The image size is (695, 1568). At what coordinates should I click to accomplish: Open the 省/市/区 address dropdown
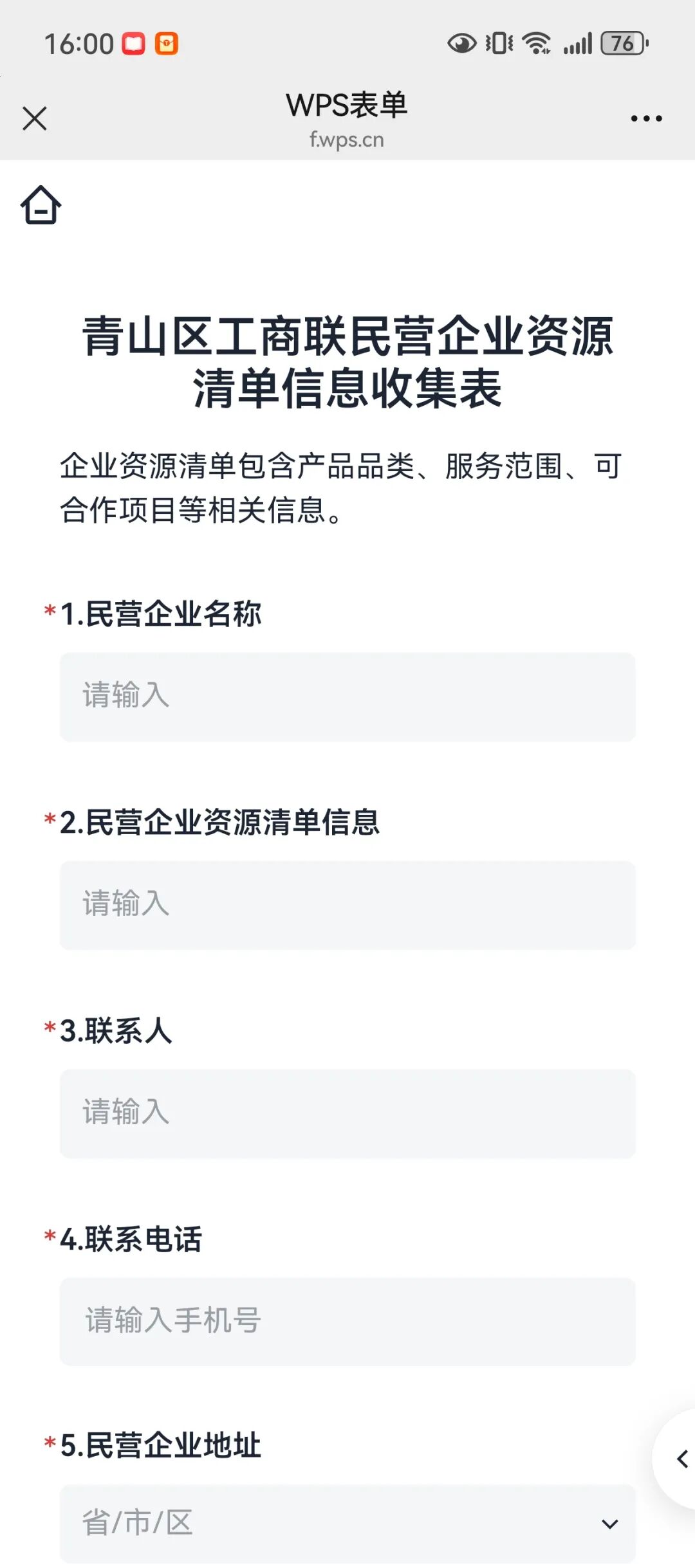click(x=347, y=1523)
